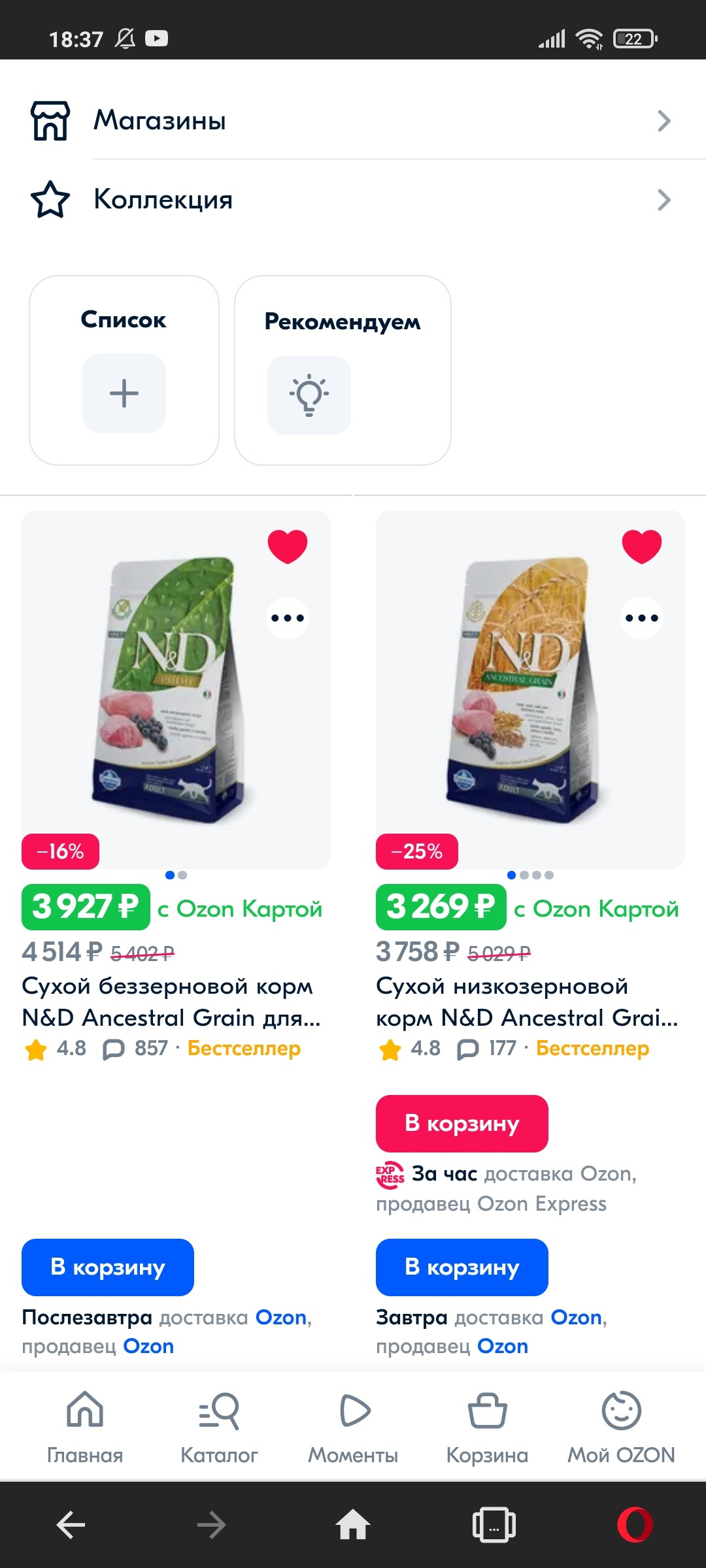The width and height of the screenshot is (706, 1568).
Task: Open three-dot menu on the 3 269 ₽ product
Action: click(x=642, y=618)
